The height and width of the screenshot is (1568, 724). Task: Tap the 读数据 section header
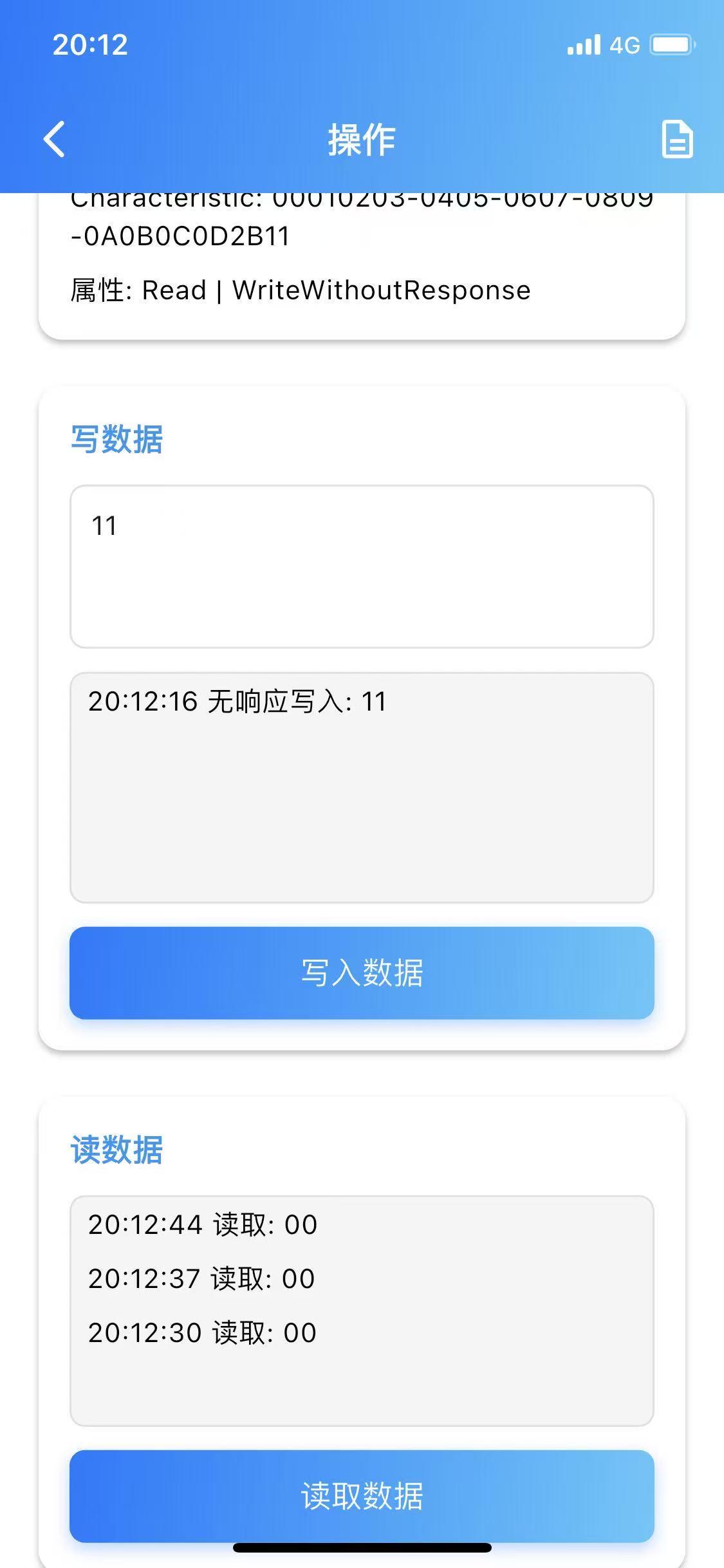click(x=116, y=1150)
